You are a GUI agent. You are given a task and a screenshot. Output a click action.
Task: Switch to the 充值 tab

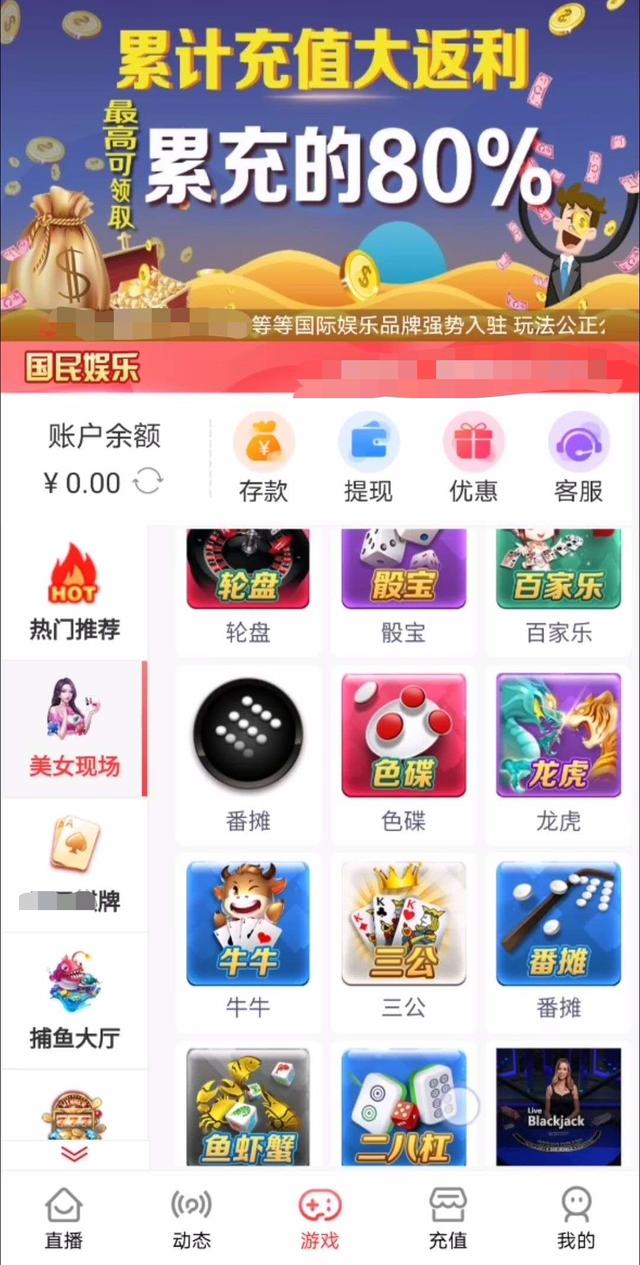[x=448, y=1218]
